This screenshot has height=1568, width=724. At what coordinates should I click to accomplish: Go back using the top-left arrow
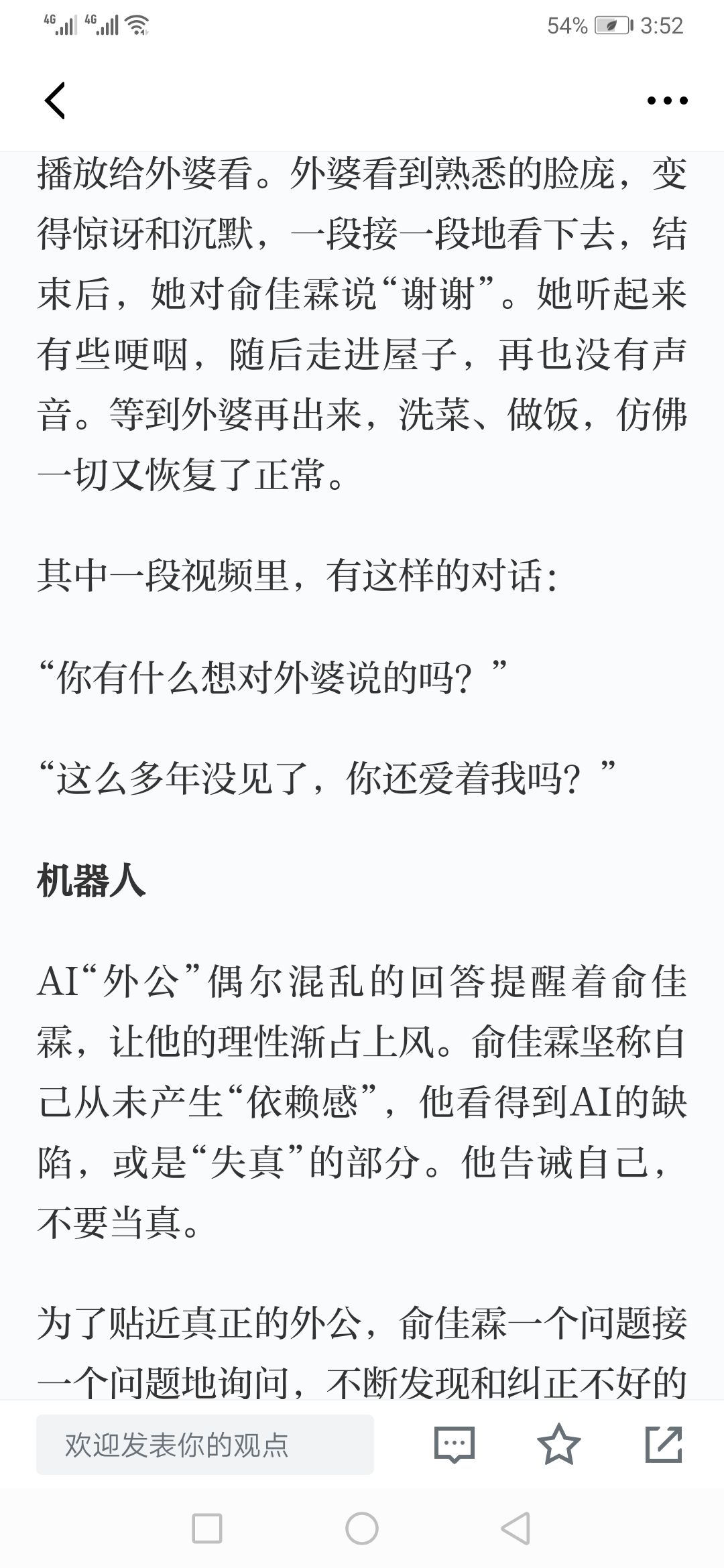coord(55,101)
